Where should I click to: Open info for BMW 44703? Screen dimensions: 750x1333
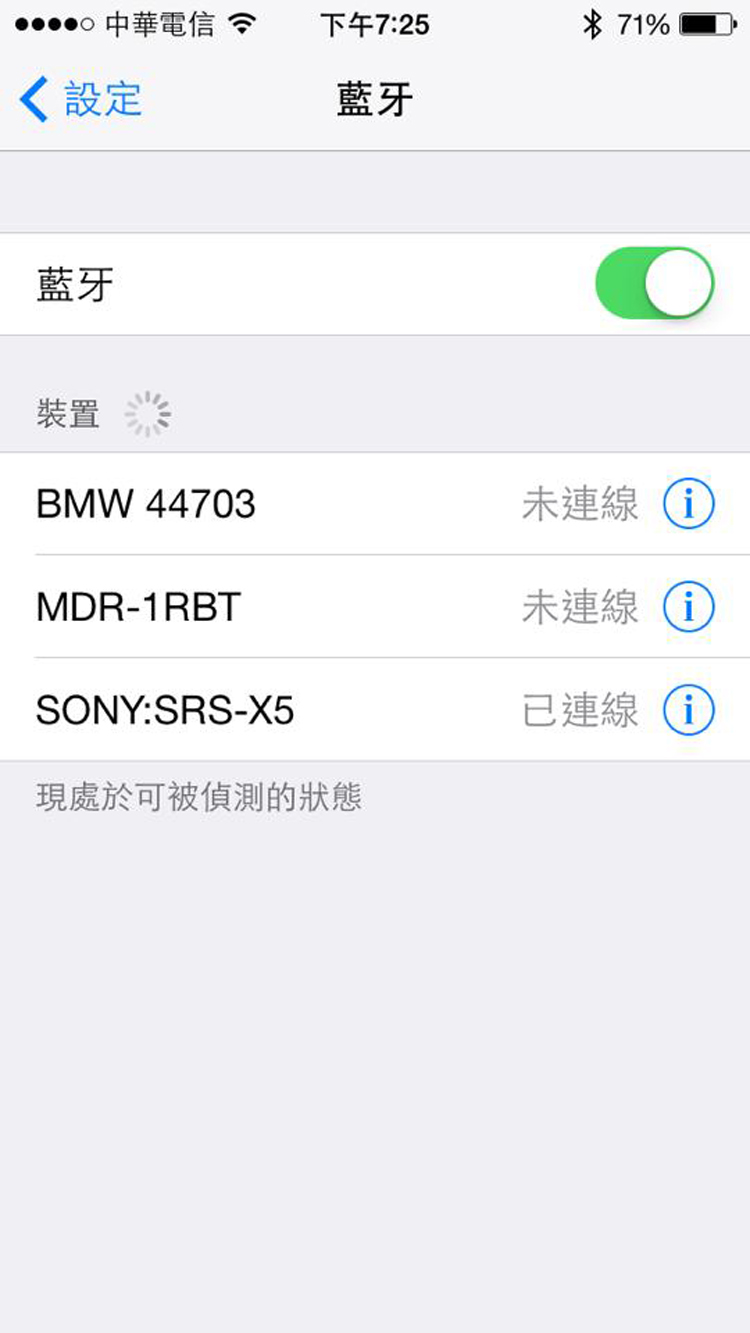[689, 504]
